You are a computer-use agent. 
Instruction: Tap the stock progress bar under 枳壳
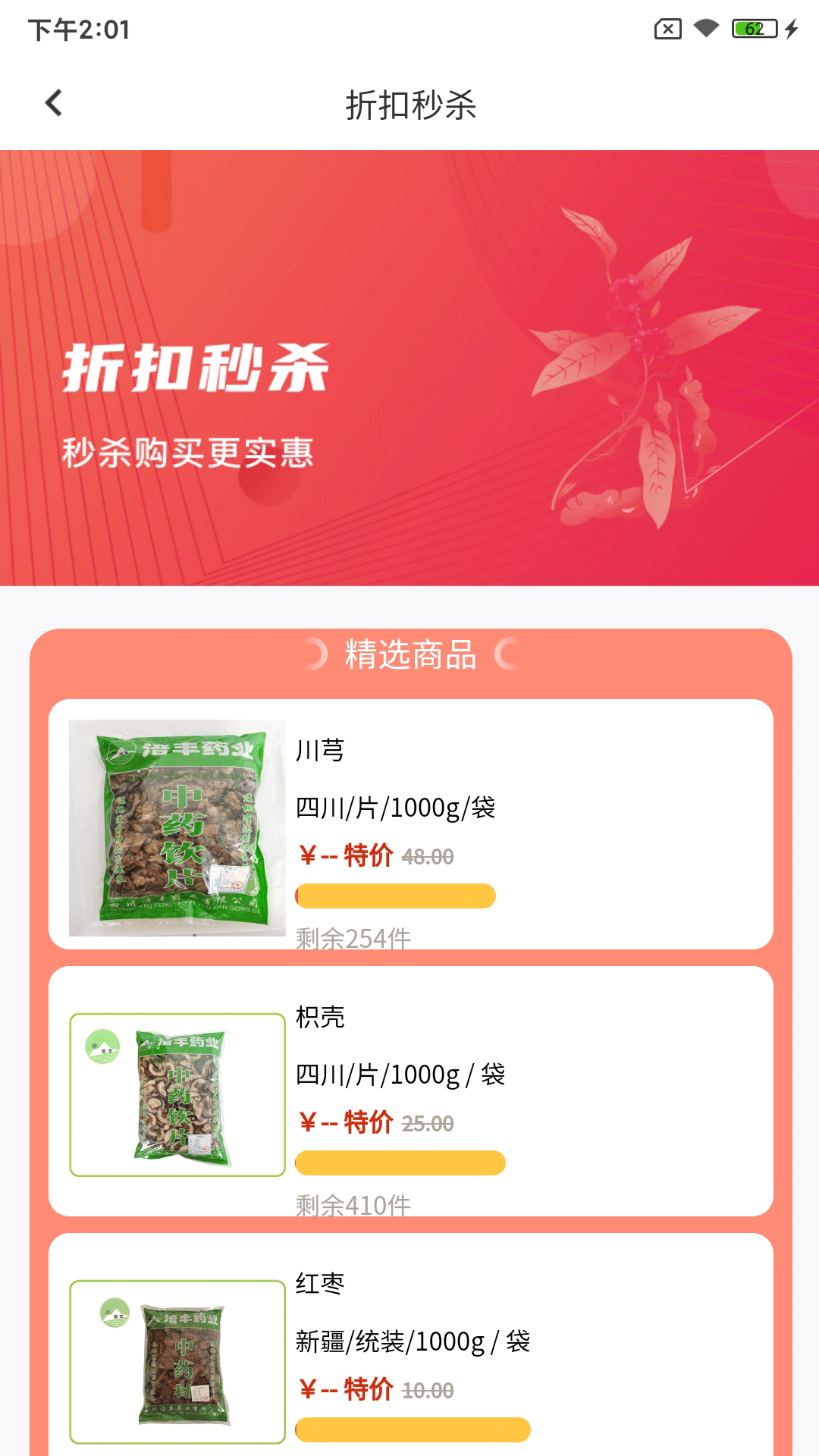pos(400,1162)
